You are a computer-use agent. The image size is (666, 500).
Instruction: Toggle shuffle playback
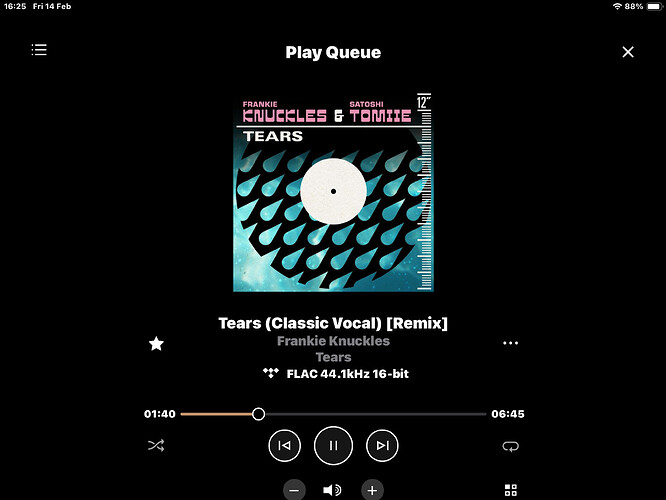click(156, 446)
